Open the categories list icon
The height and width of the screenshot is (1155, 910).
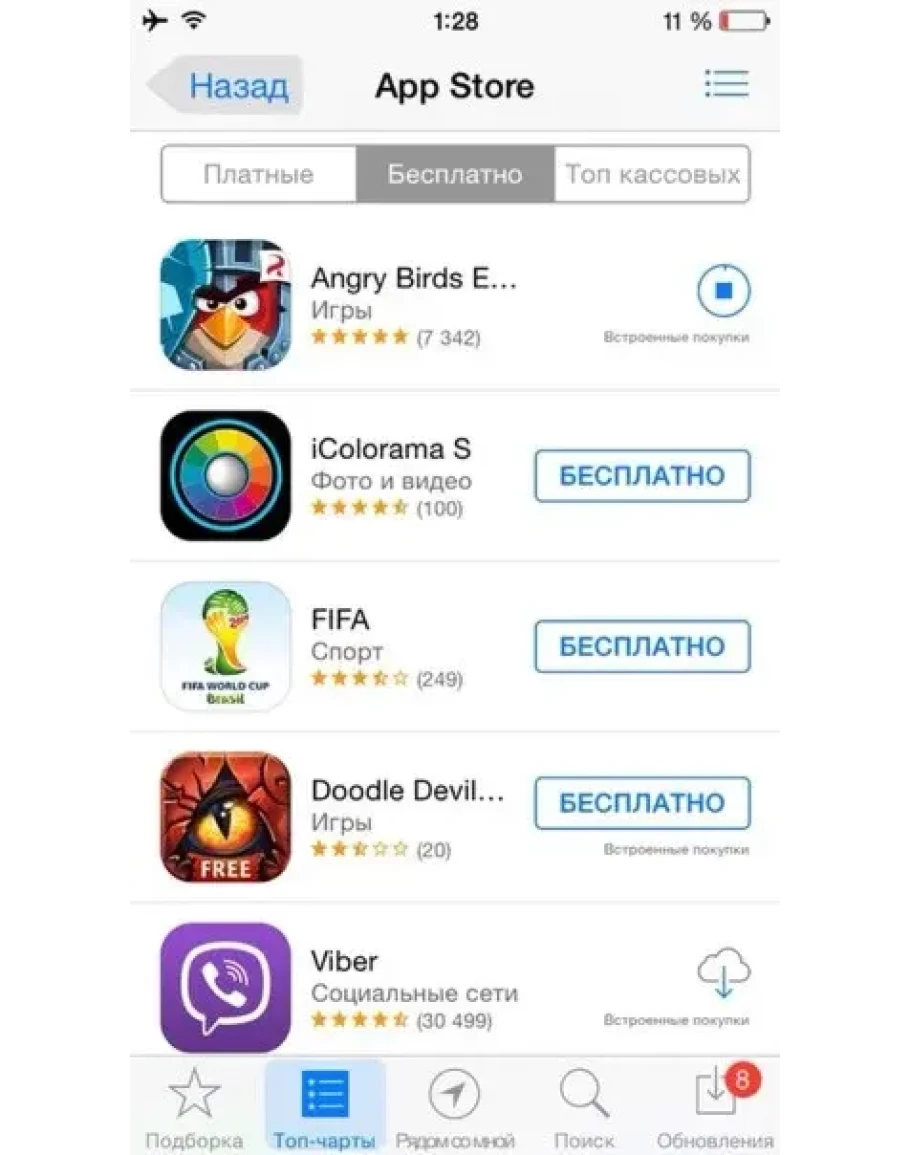[x=726, y=84]
